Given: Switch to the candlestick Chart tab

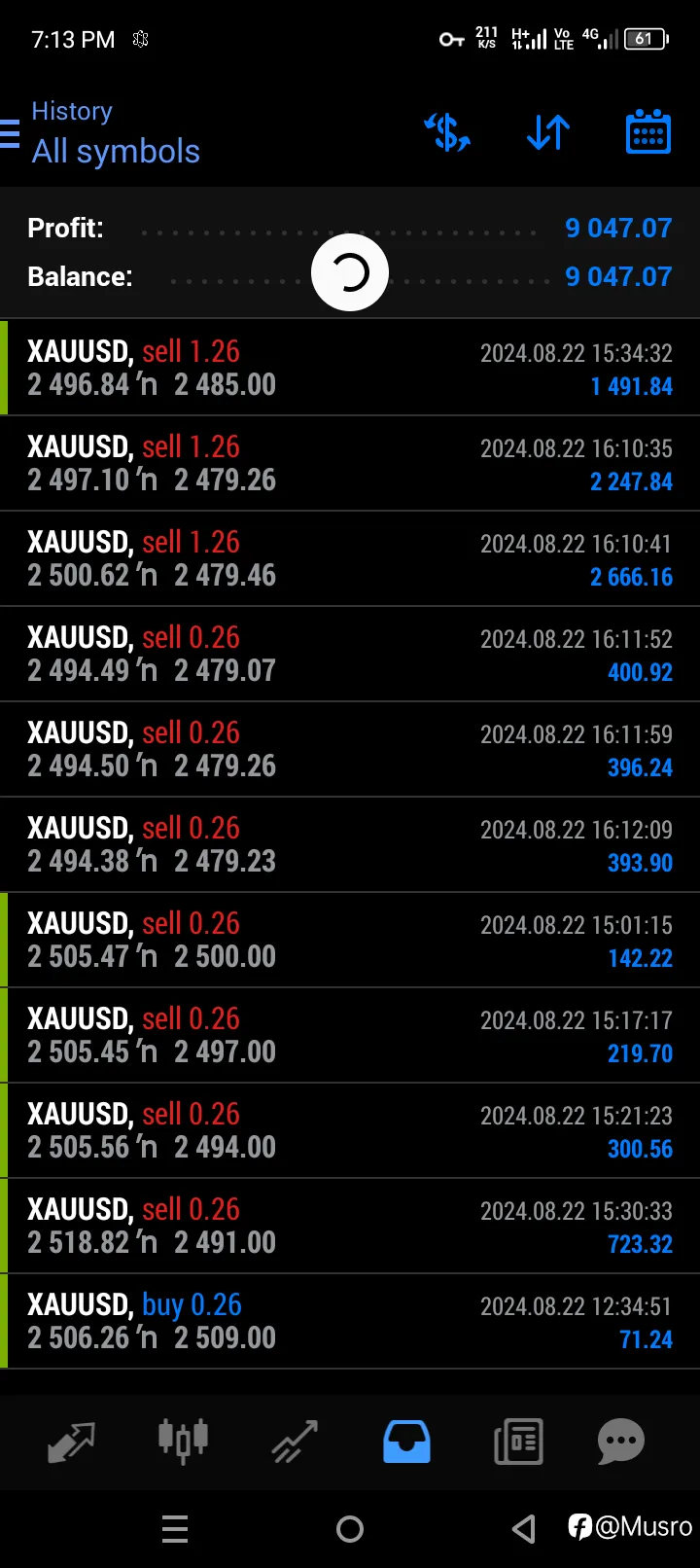Looking at the screenshot, I should (183, 1442).
